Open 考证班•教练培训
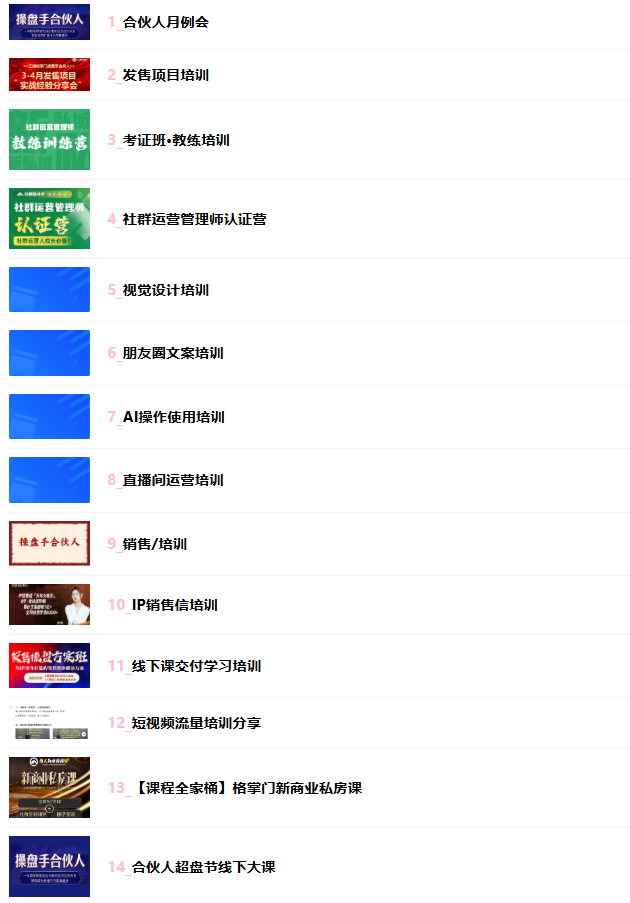 [x=175, y=140]
